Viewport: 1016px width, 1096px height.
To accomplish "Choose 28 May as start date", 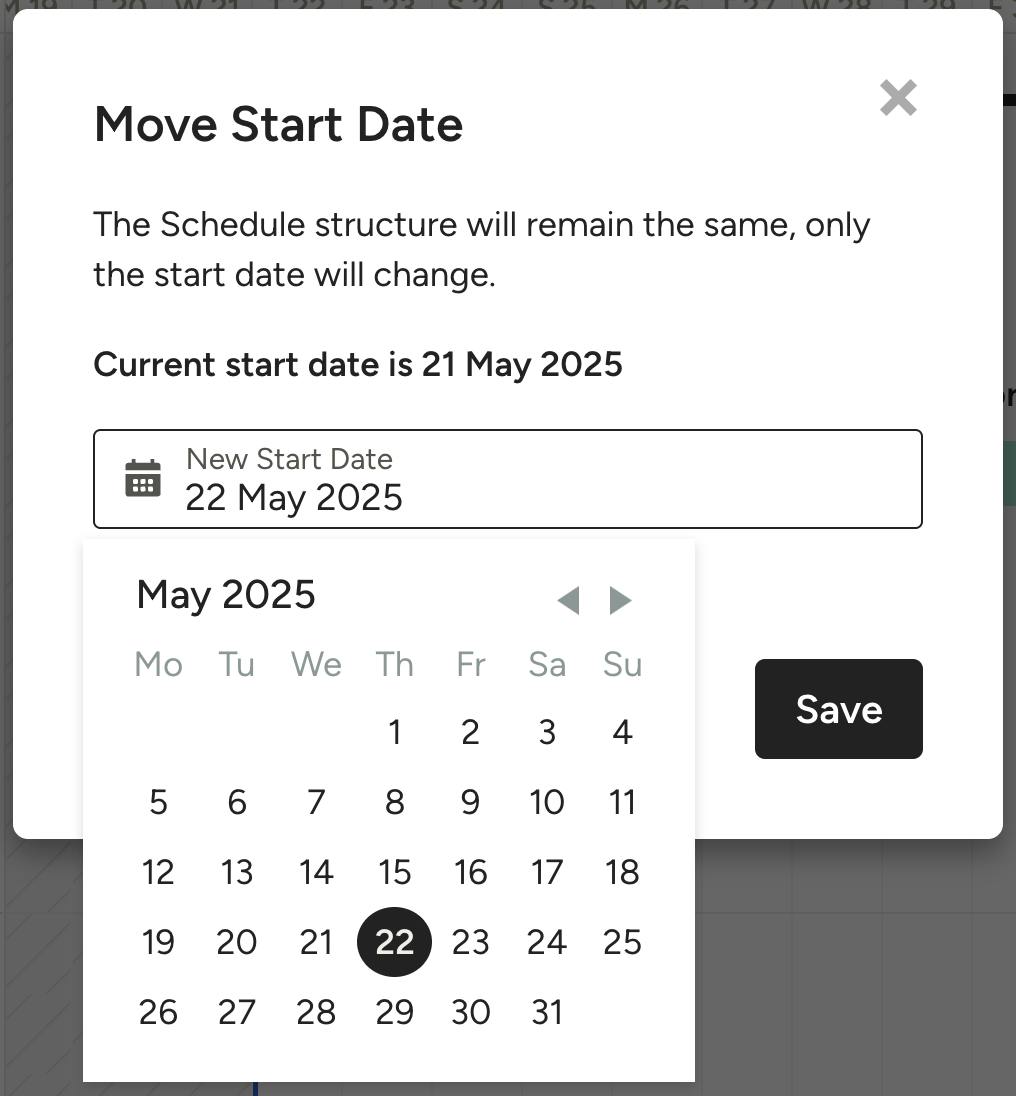I will pyautogui.click(x=316, y=1012).
